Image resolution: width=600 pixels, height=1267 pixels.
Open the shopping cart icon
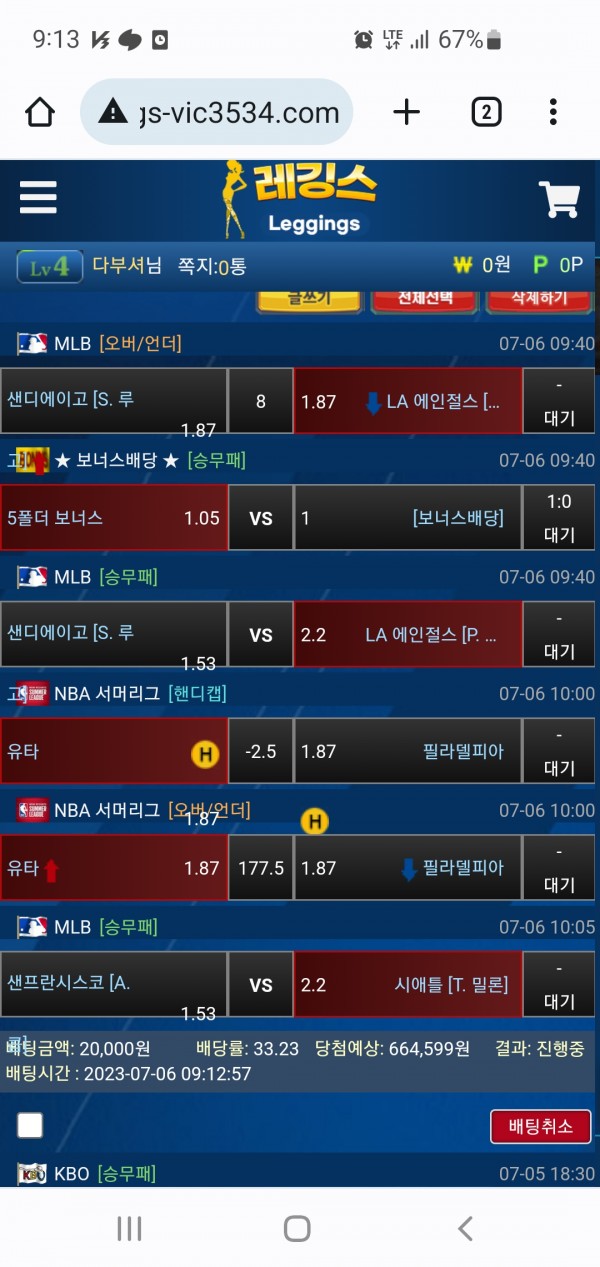[x=559, y=199]
